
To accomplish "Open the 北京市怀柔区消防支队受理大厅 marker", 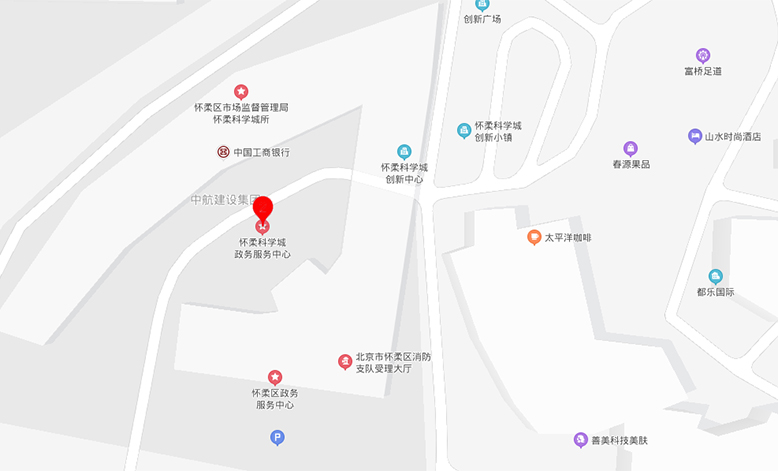I will click(x=345, y=361).
